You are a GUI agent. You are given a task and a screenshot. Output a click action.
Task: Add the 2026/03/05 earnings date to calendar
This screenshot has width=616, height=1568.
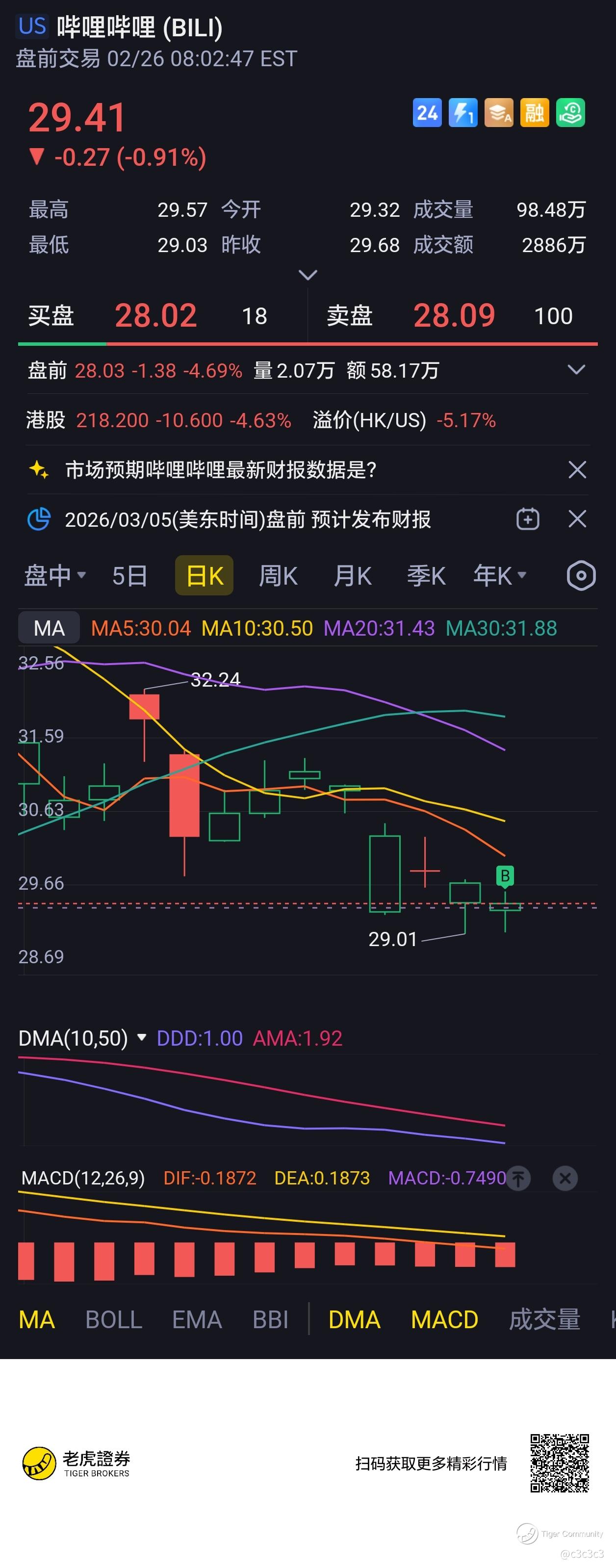tap(528, 519)
